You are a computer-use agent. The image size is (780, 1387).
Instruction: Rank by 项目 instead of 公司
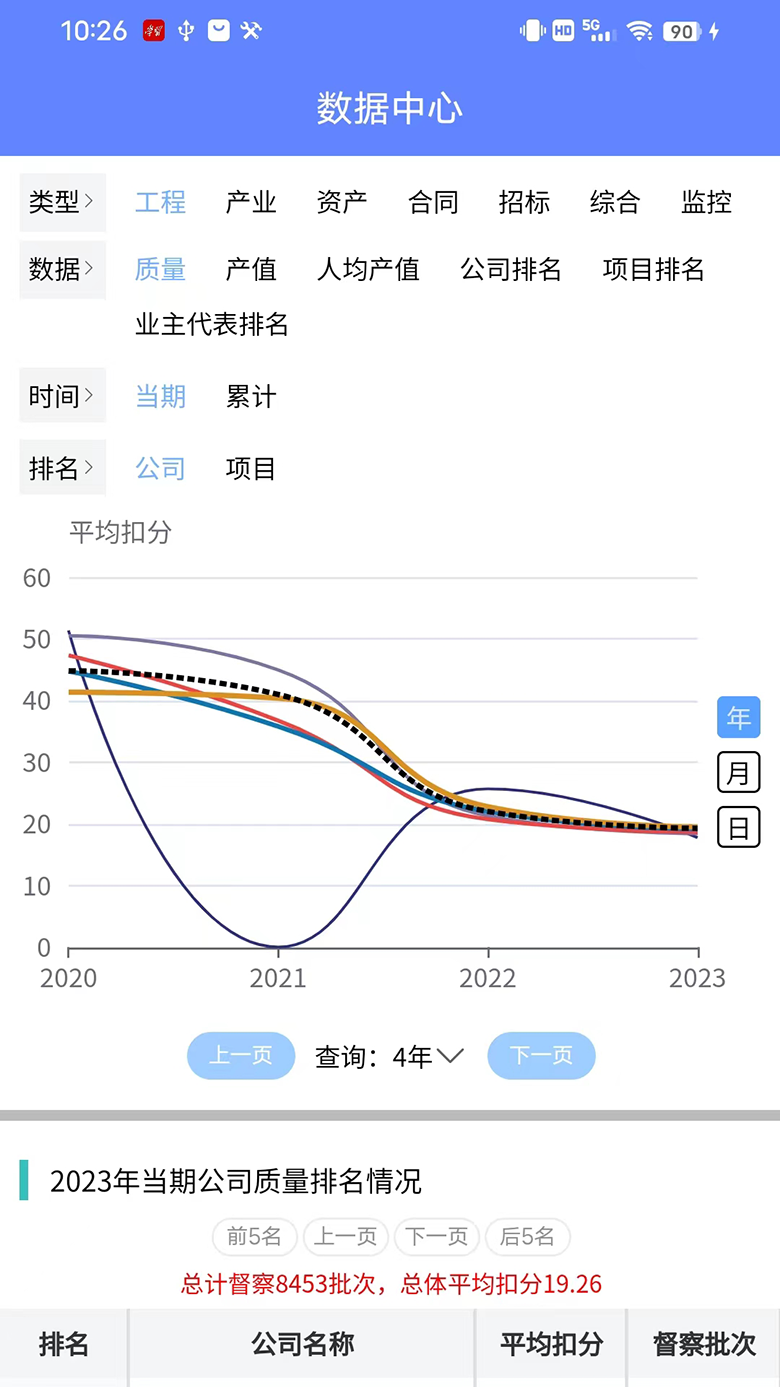pyautogui.click(x=251, y=468)
